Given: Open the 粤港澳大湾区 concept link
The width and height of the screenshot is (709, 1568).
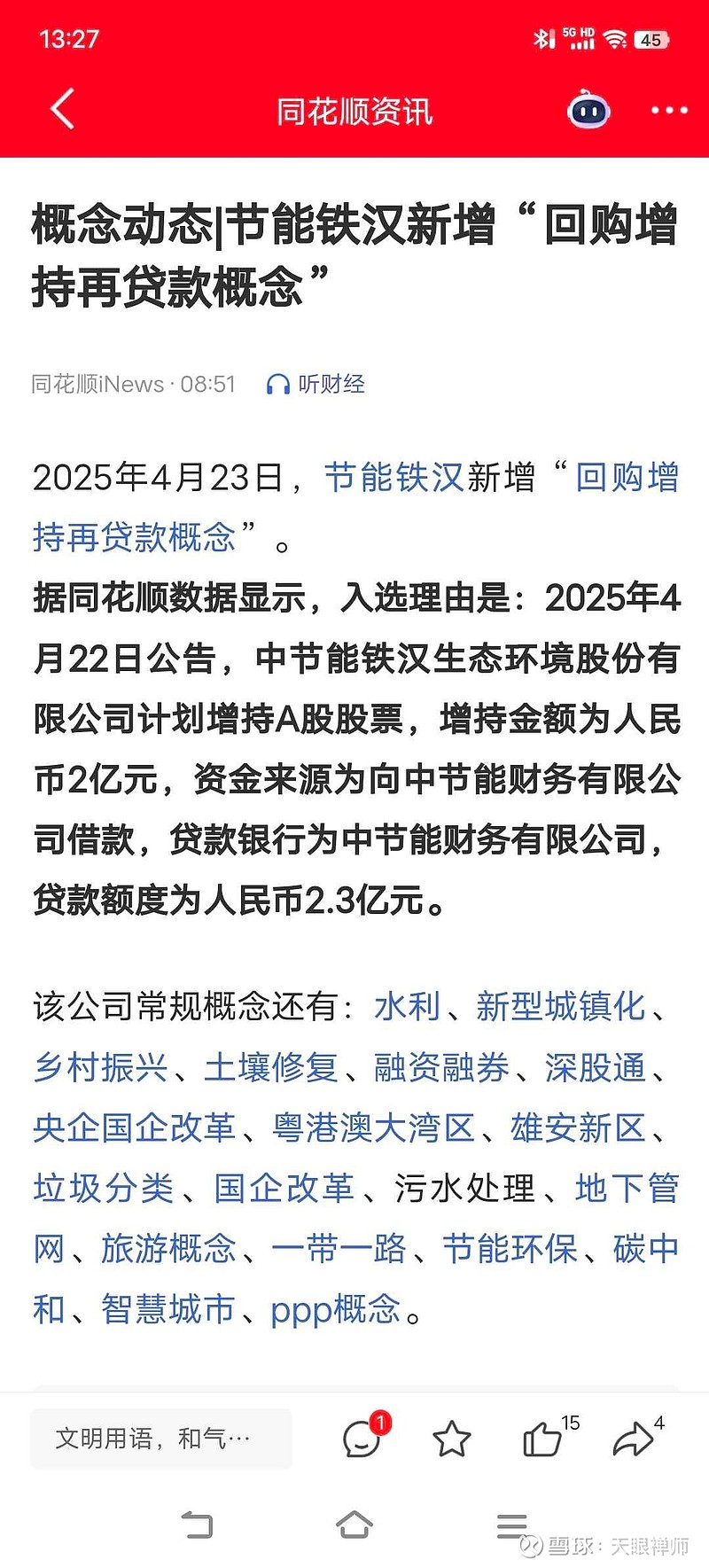Looking at the screenshot, I should coord(373,1127).
